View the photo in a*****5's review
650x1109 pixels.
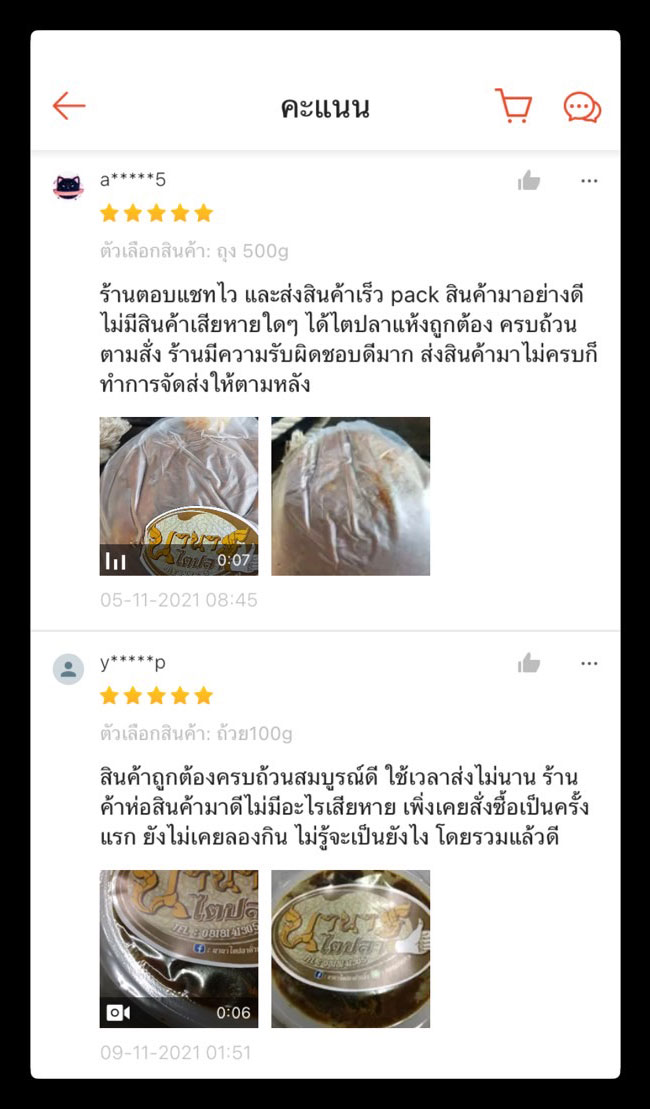click(350, 496)
